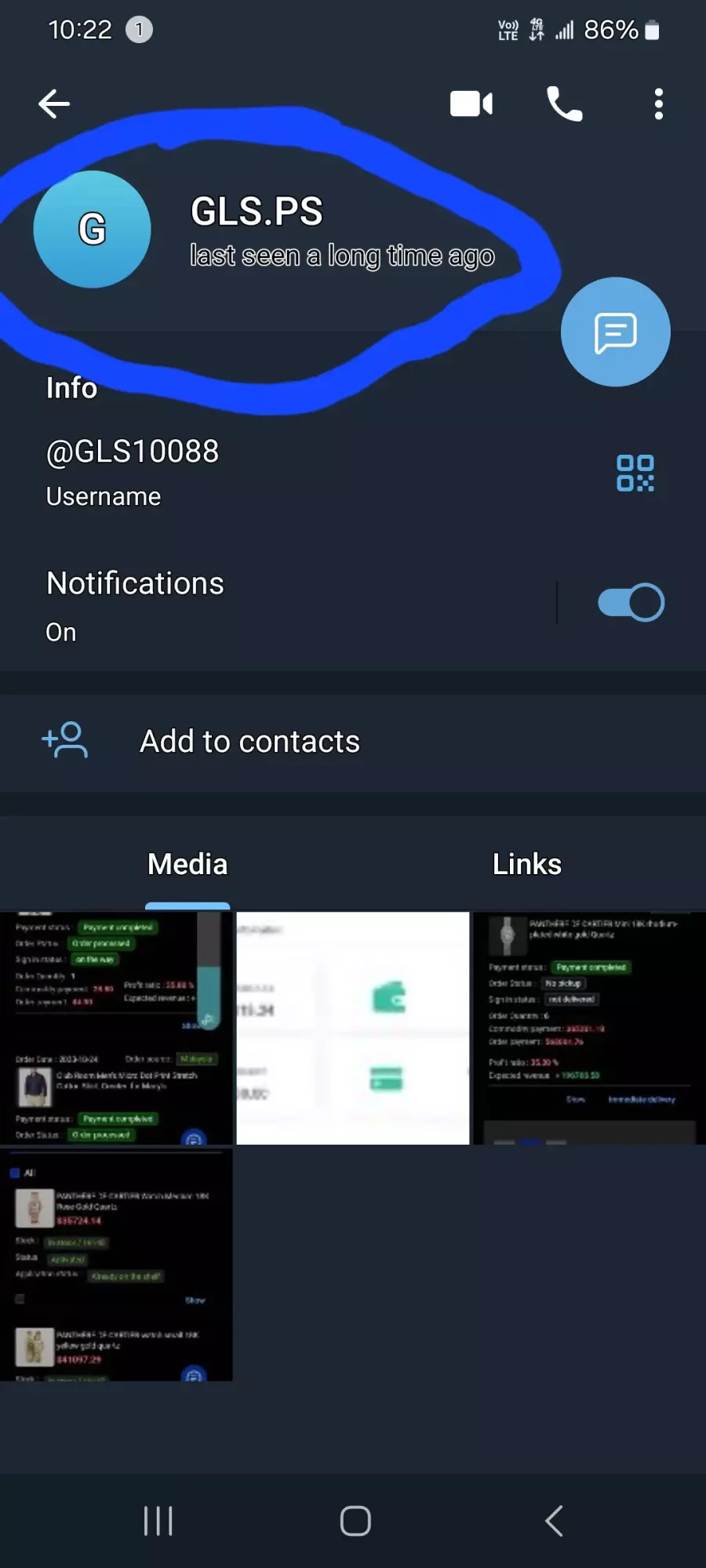
Task: Open the No pickup order status thumbnail
Action: coord(589,1028)
